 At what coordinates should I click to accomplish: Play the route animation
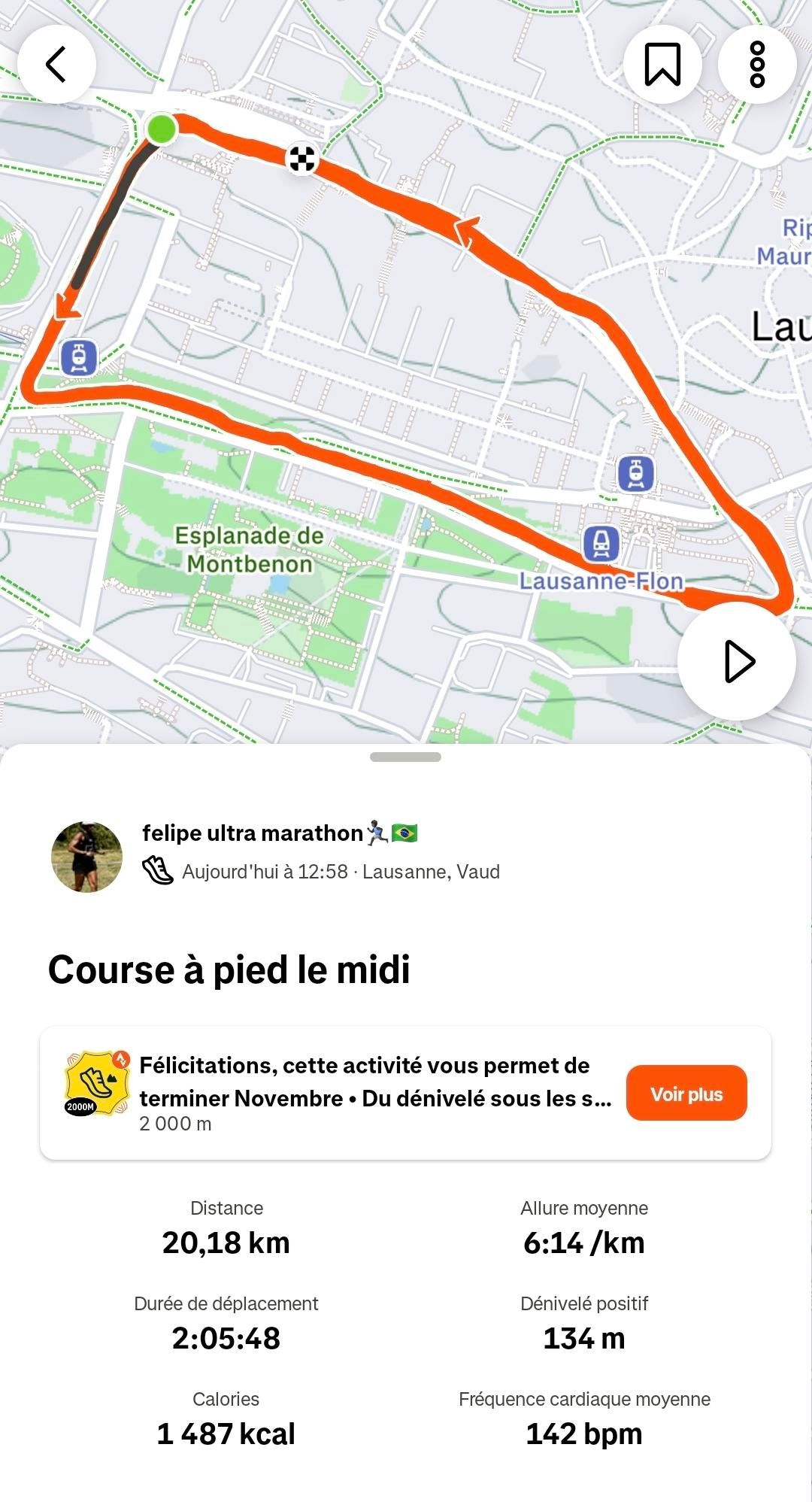737,661
